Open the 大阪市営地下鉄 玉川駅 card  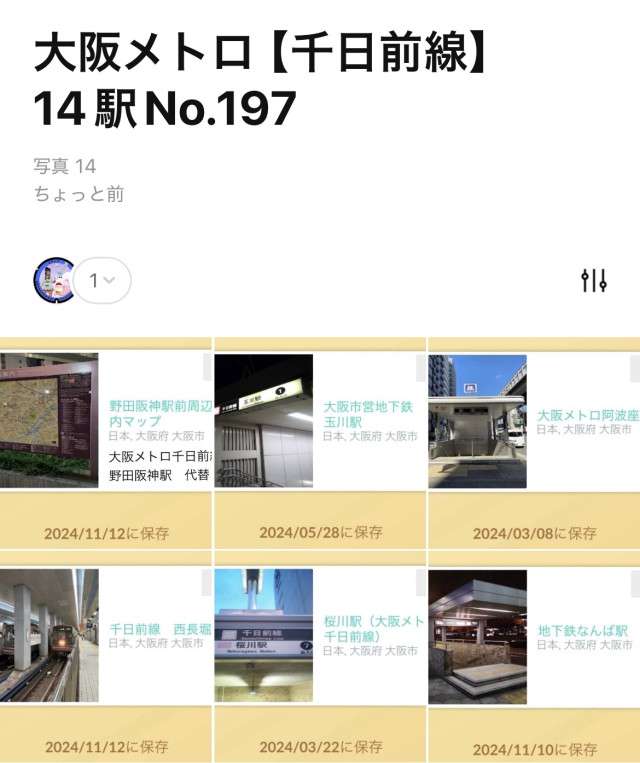tap(320, 420)
